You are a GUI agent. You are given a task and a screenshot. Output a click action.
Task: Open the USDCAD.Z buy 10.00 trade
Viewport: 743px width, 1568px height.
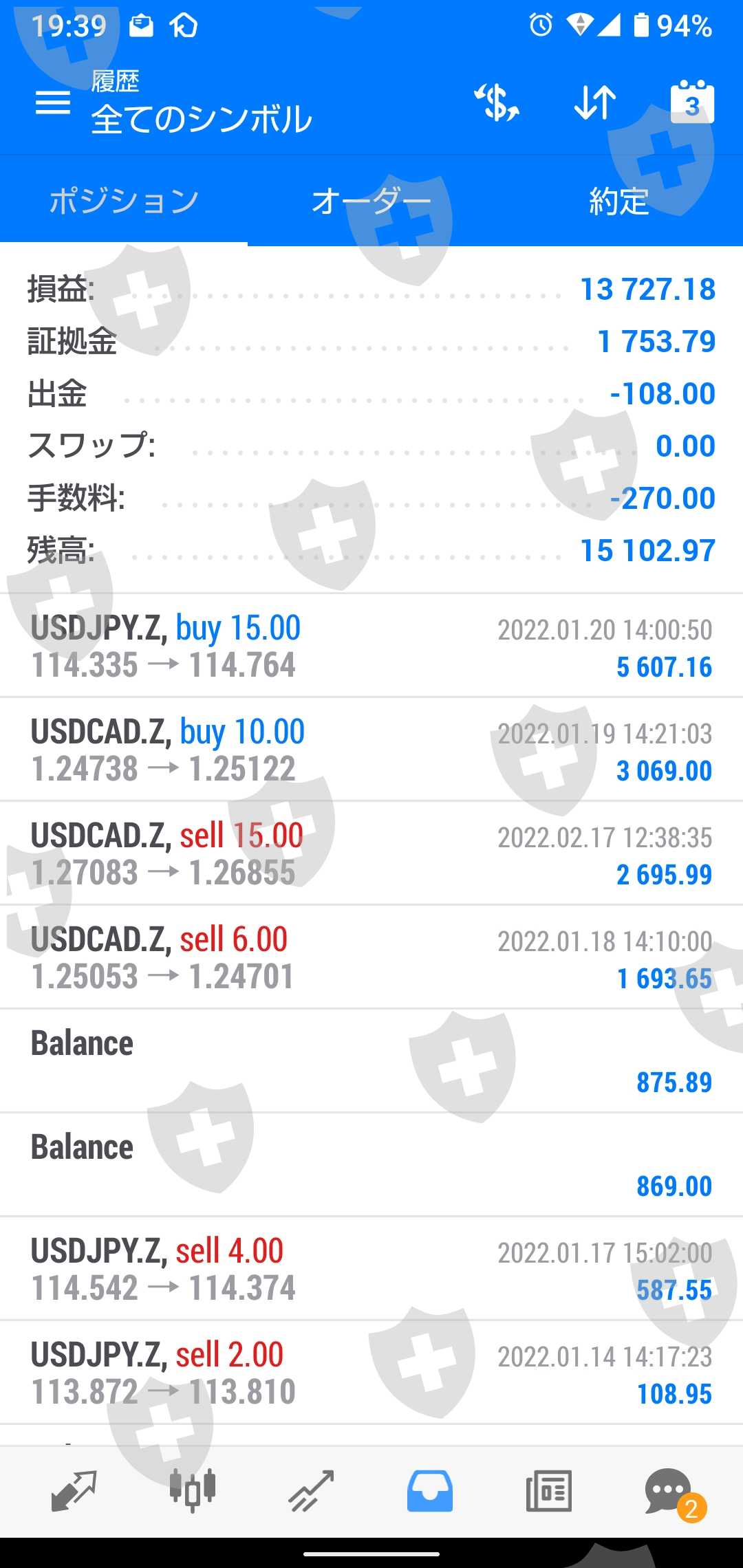coord(371,750)
